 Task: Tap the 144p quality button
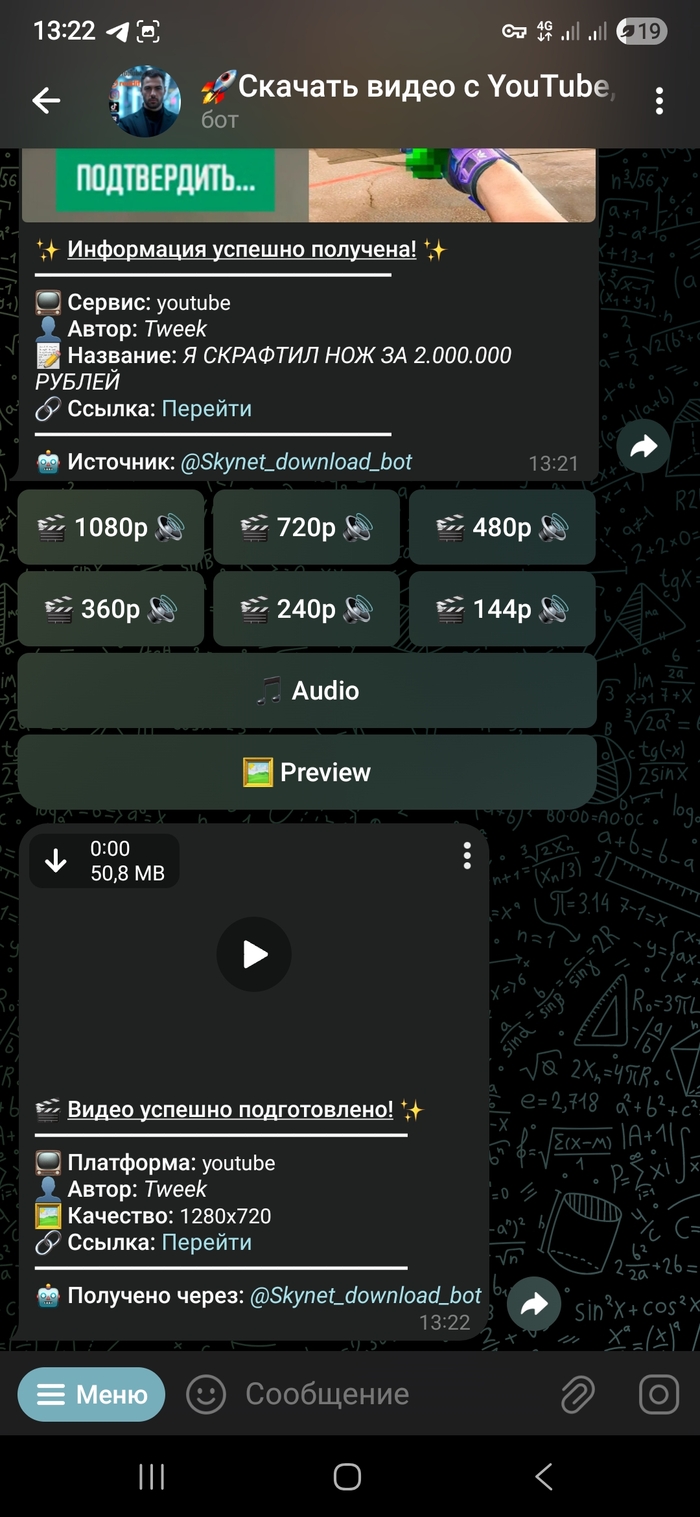502,609
